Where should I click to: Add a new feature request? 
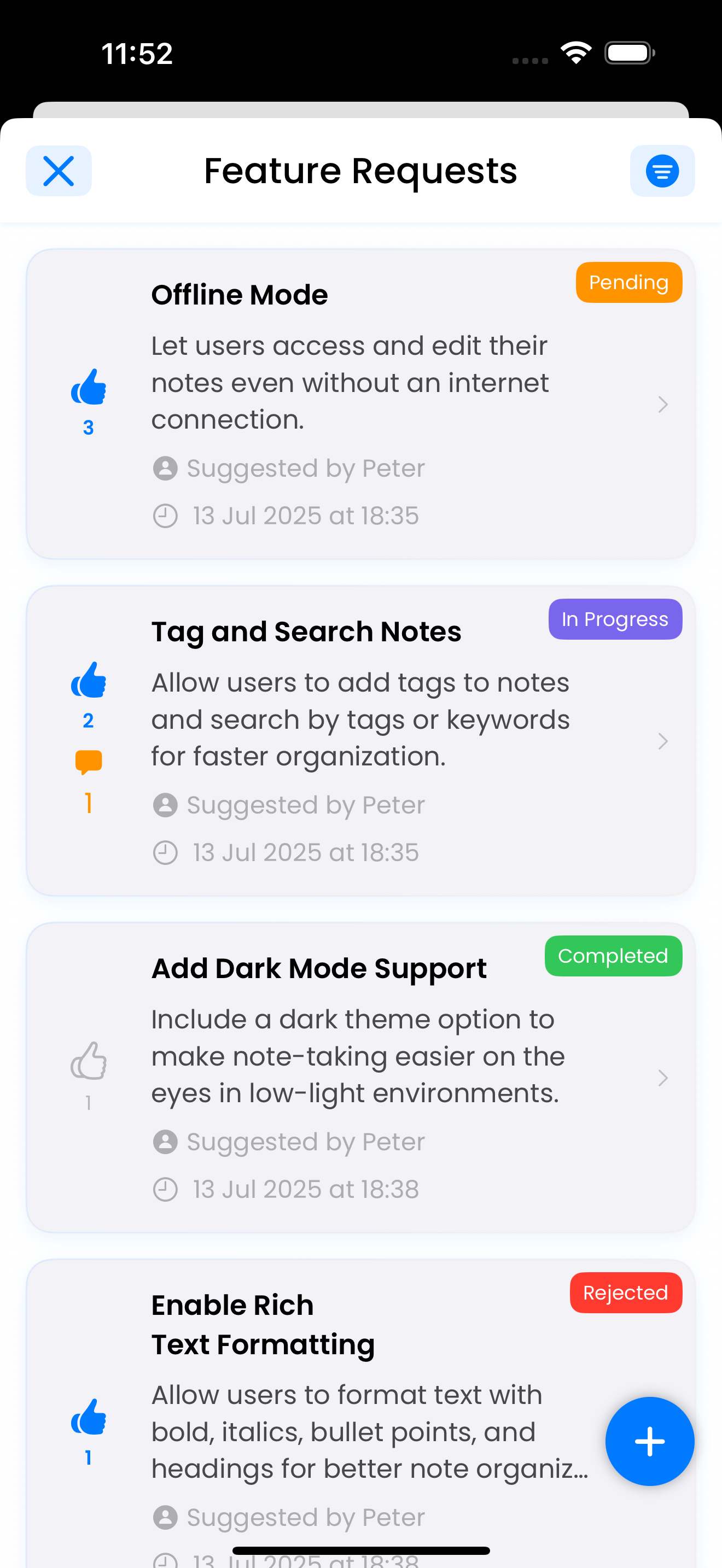649,1441
